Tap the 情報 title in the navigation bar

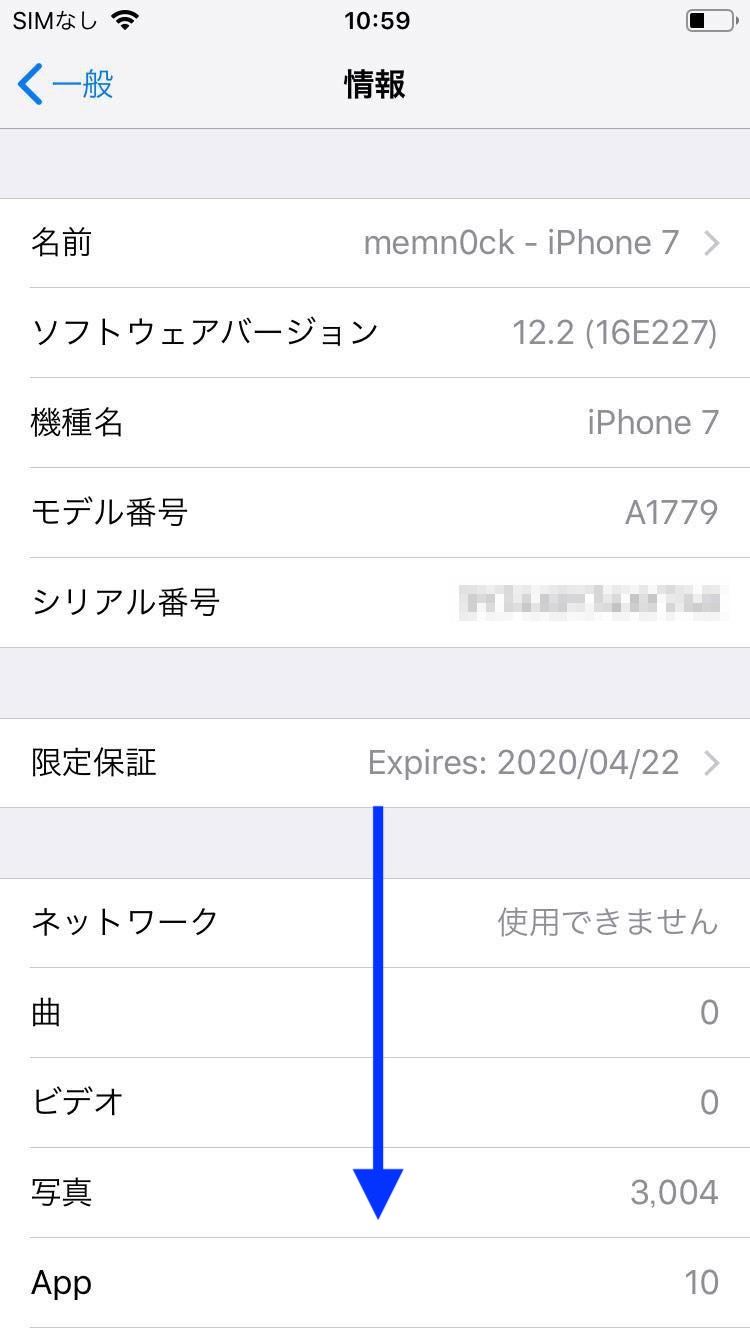[x=375, y=85]
